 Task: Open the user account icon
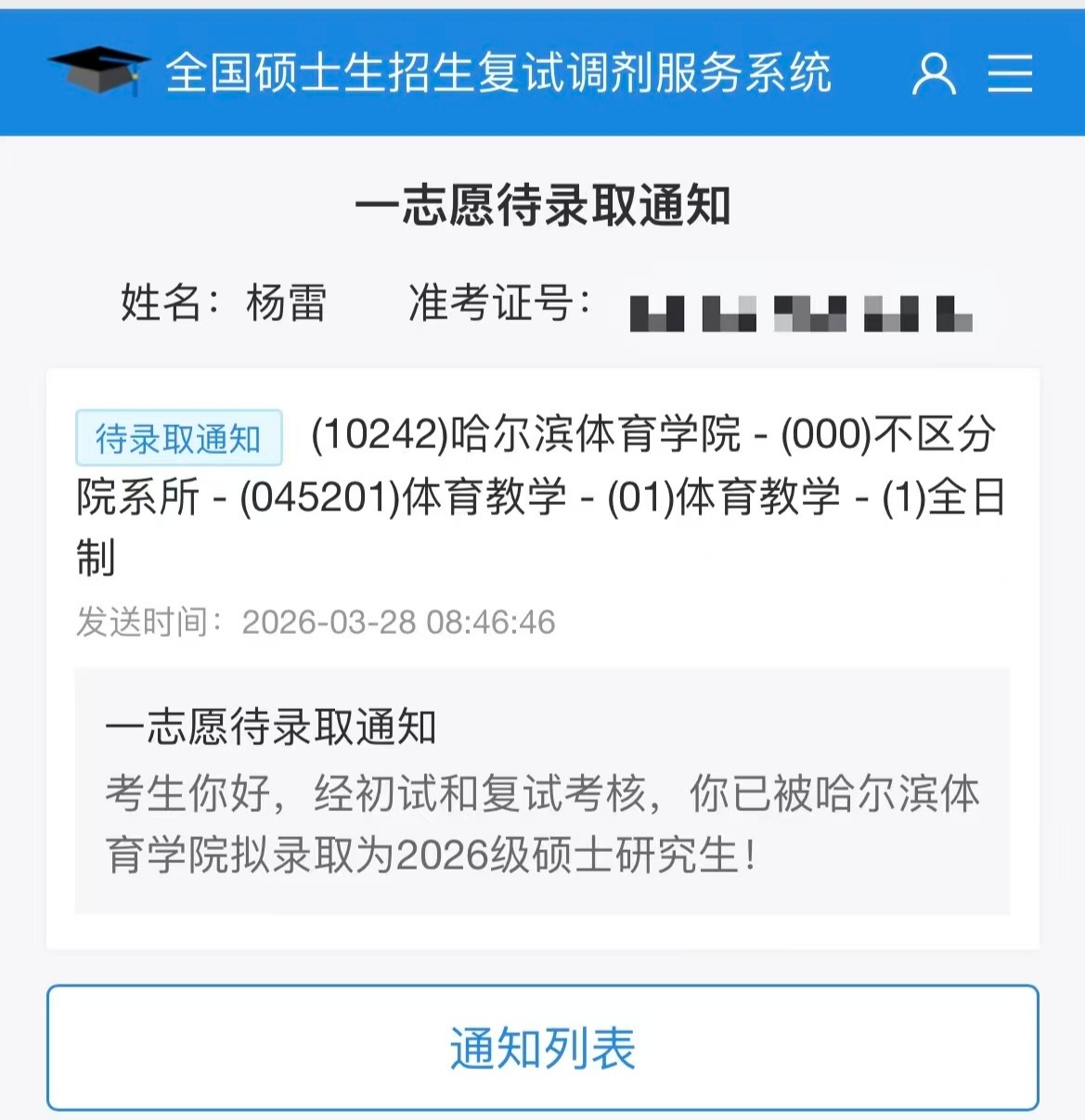[934, 73]
